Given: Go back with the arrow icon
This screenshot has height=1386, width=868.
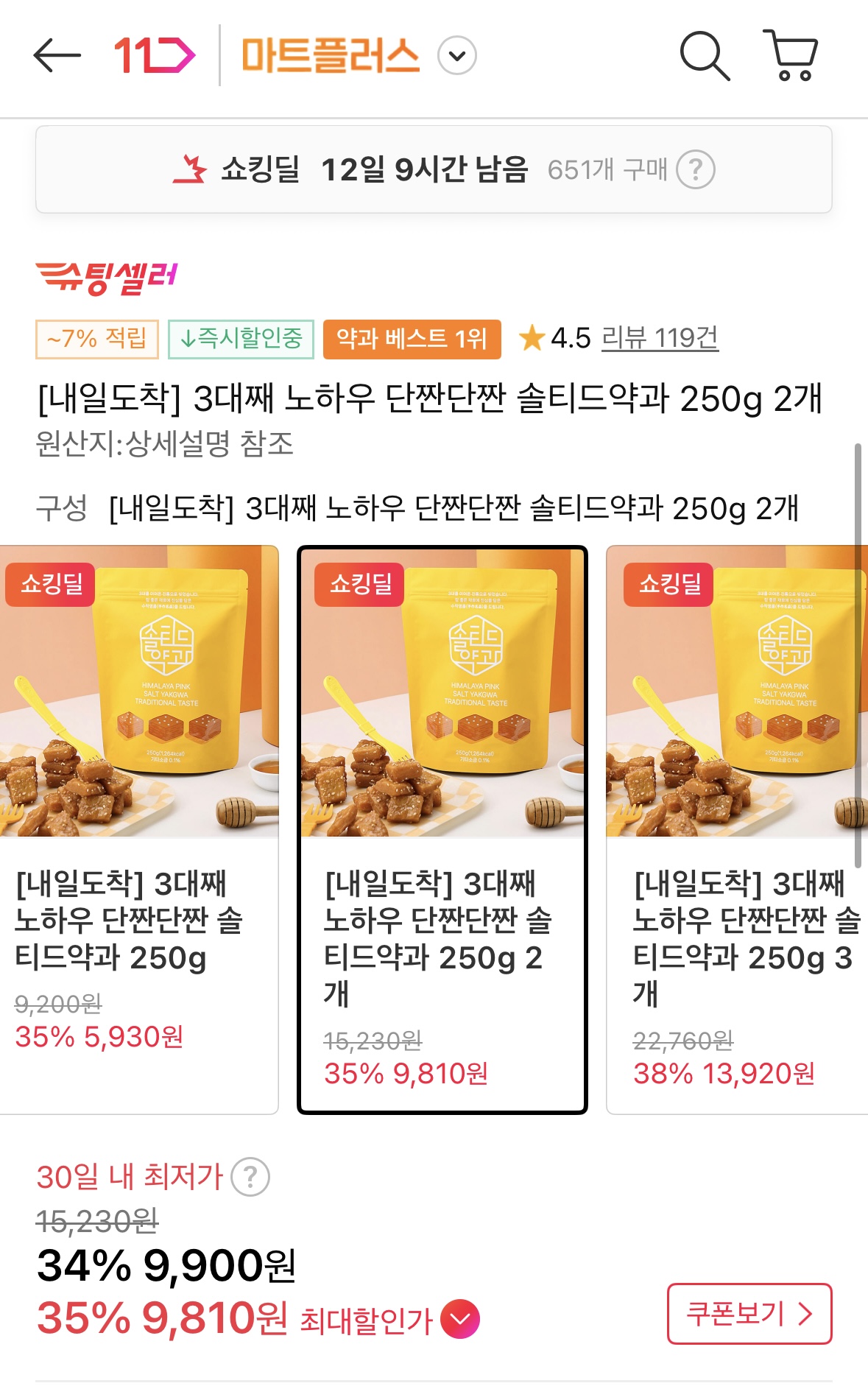Looking at the screenshot, I should click(57, 56).
